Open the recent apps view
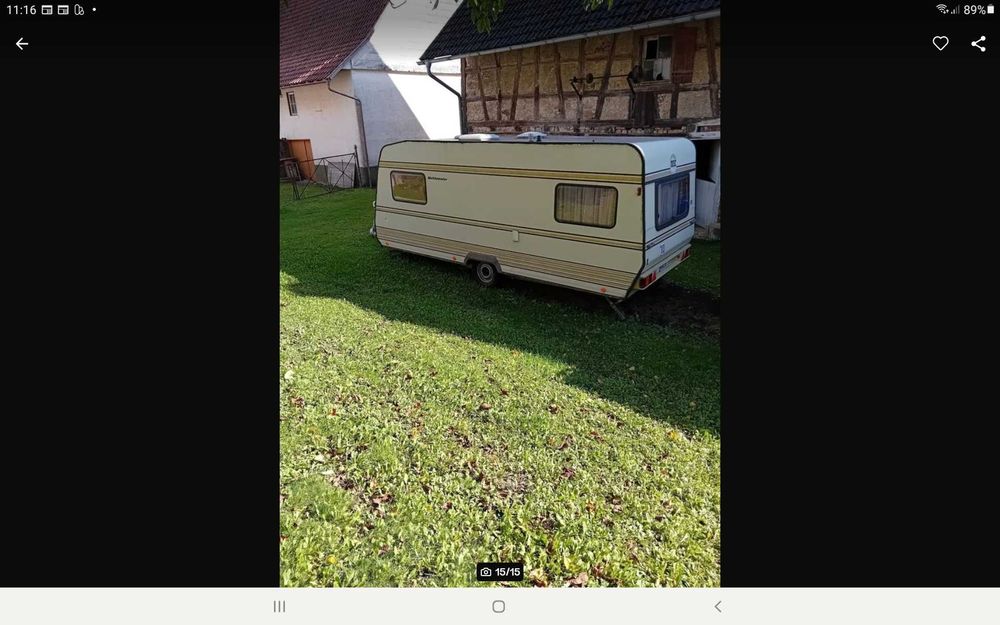Screen dimensions: 1000x625 pyautogui.click(x=279, y=606)
